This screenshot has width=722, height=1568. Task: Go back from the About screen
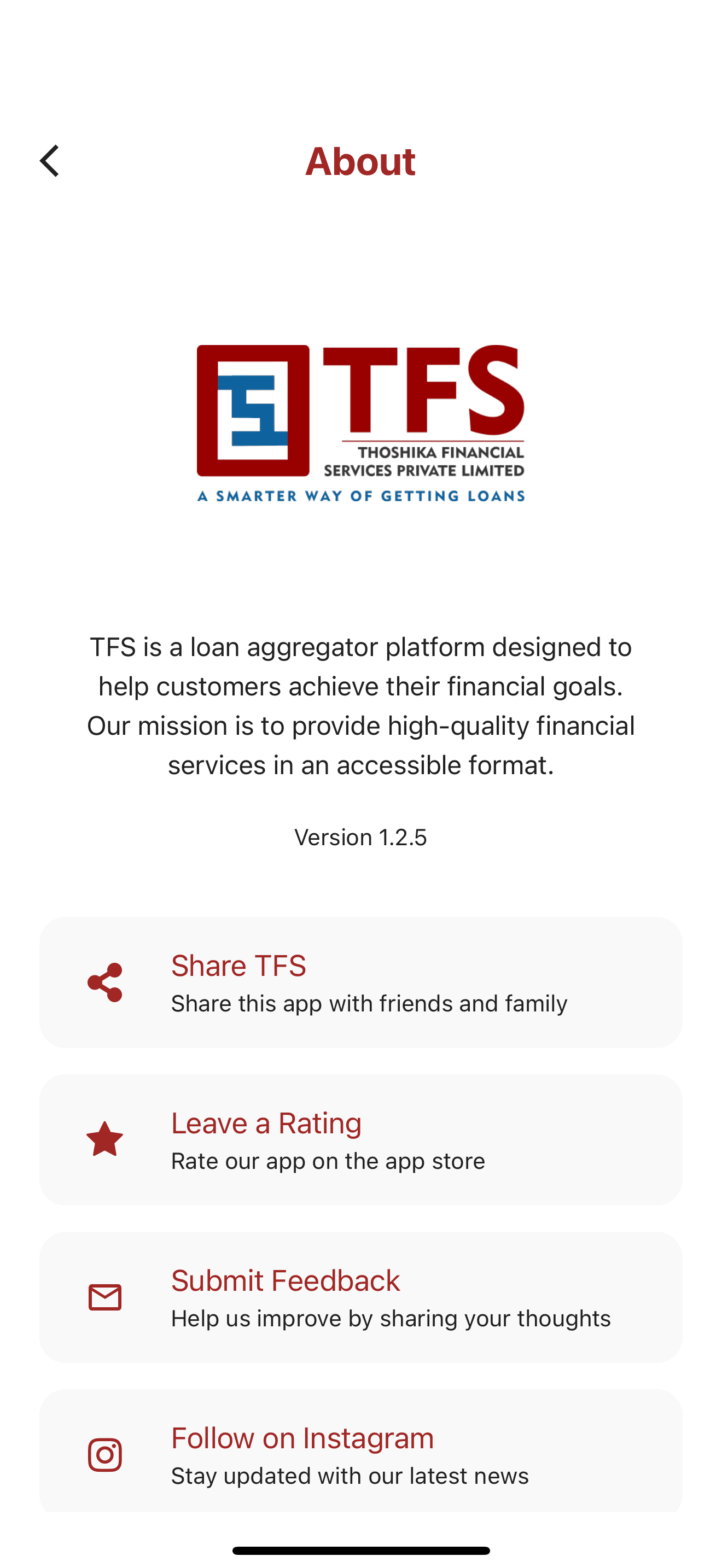click(x=50, y=161)
